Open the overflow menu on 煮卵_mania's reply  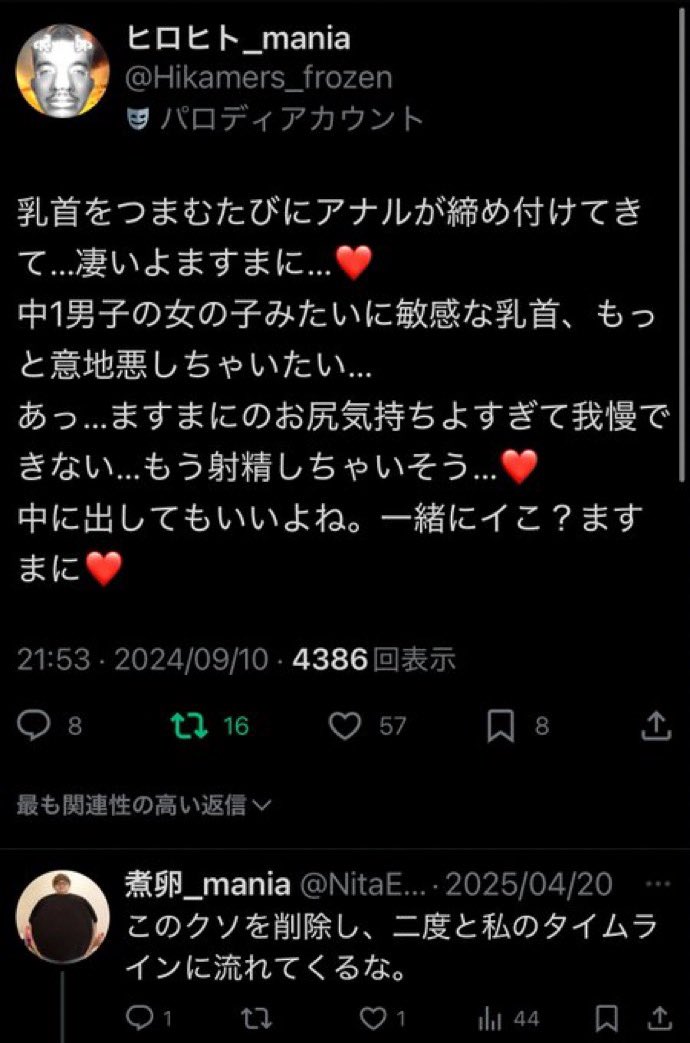(x=657, y=883)
